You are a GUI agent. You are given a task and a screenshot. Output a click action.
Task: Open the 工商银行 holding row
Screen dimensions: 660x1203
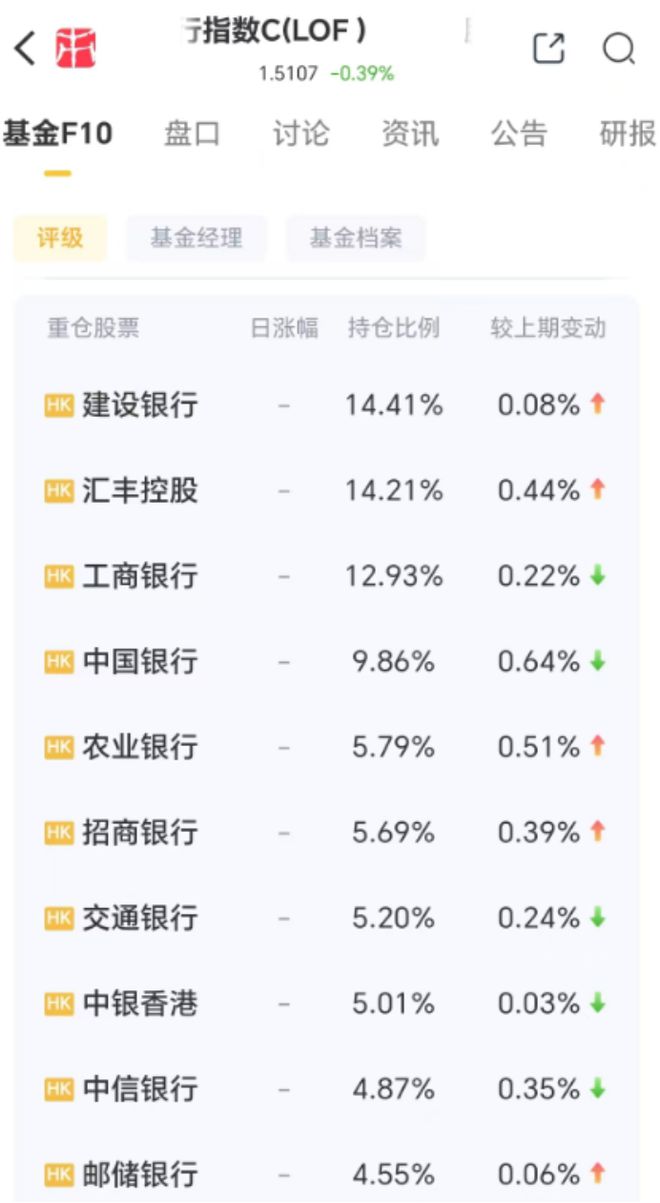point(326,576)
